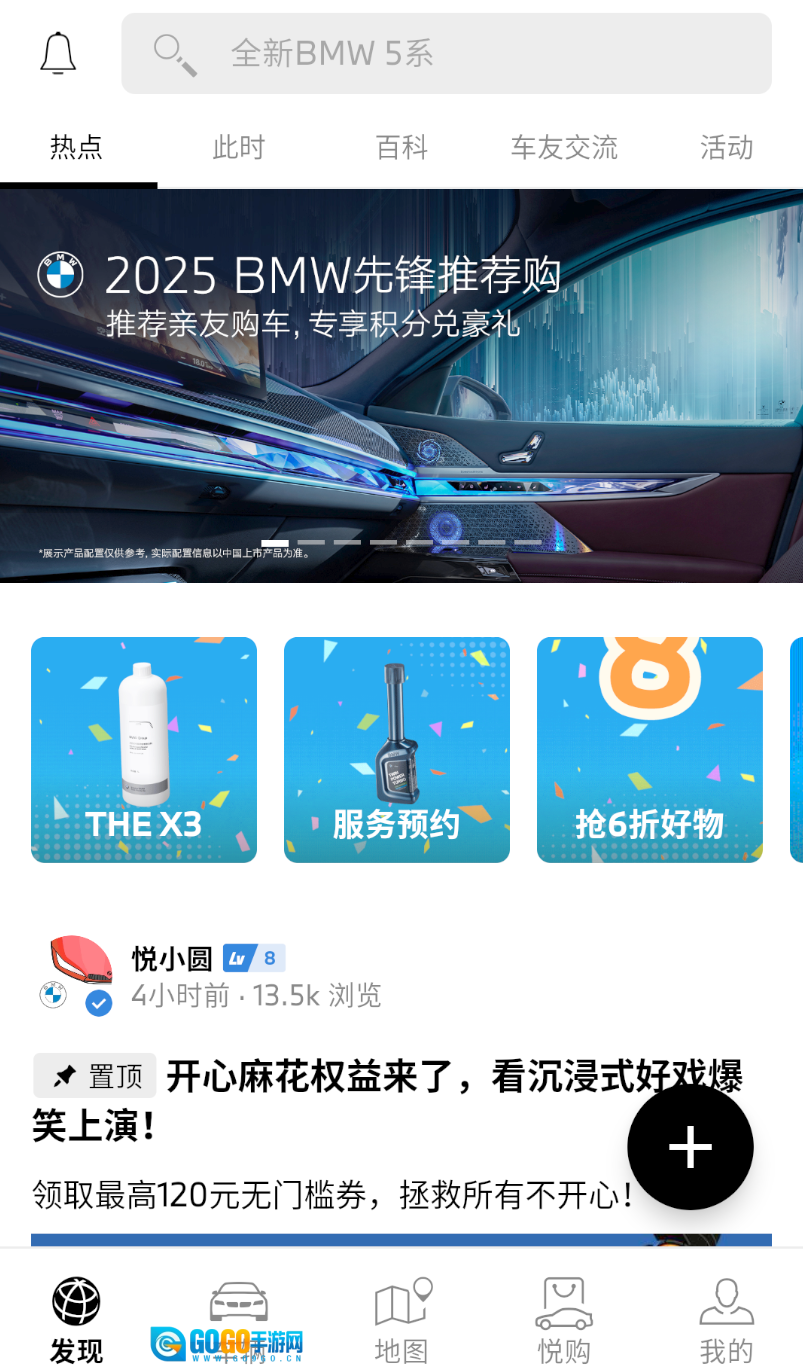Image resolution: width=803 pixels, height=1372 pixels.
Task: Open the 2025 BMW先锋推荐购 banner
Action: coord(401,385)
